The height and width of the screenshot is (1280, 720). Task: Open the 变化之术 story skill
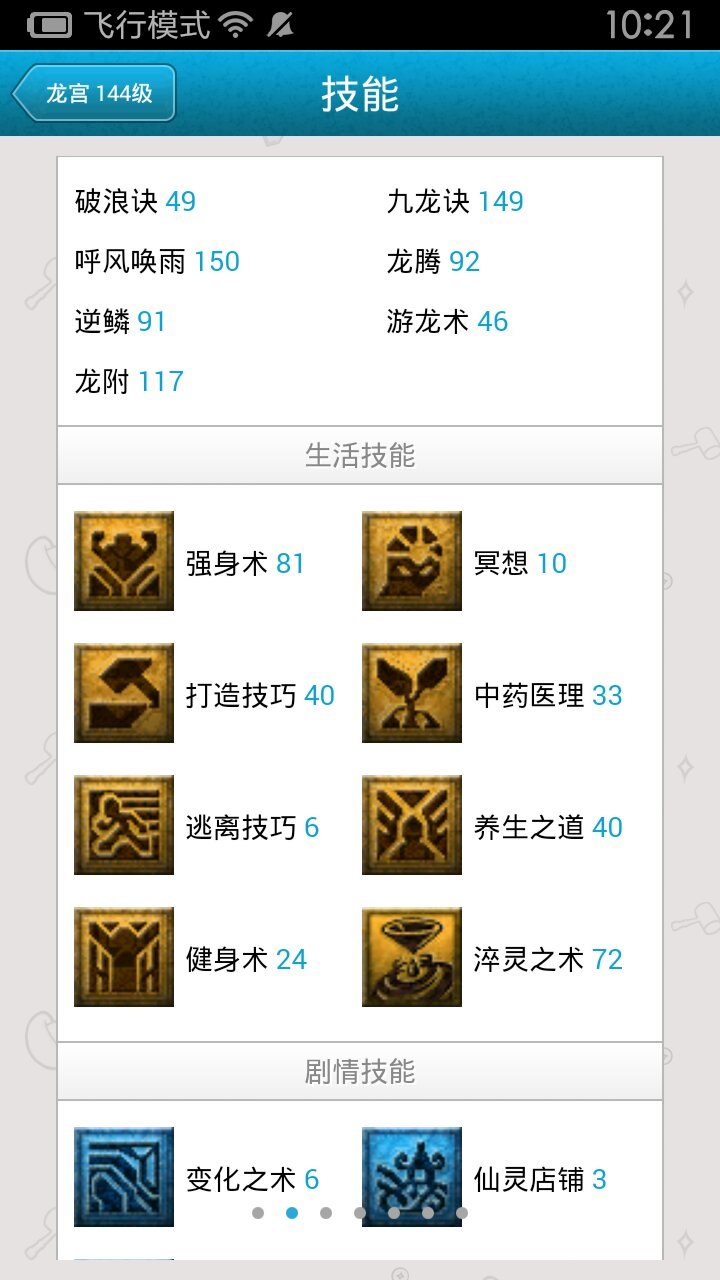point(124,1177)
